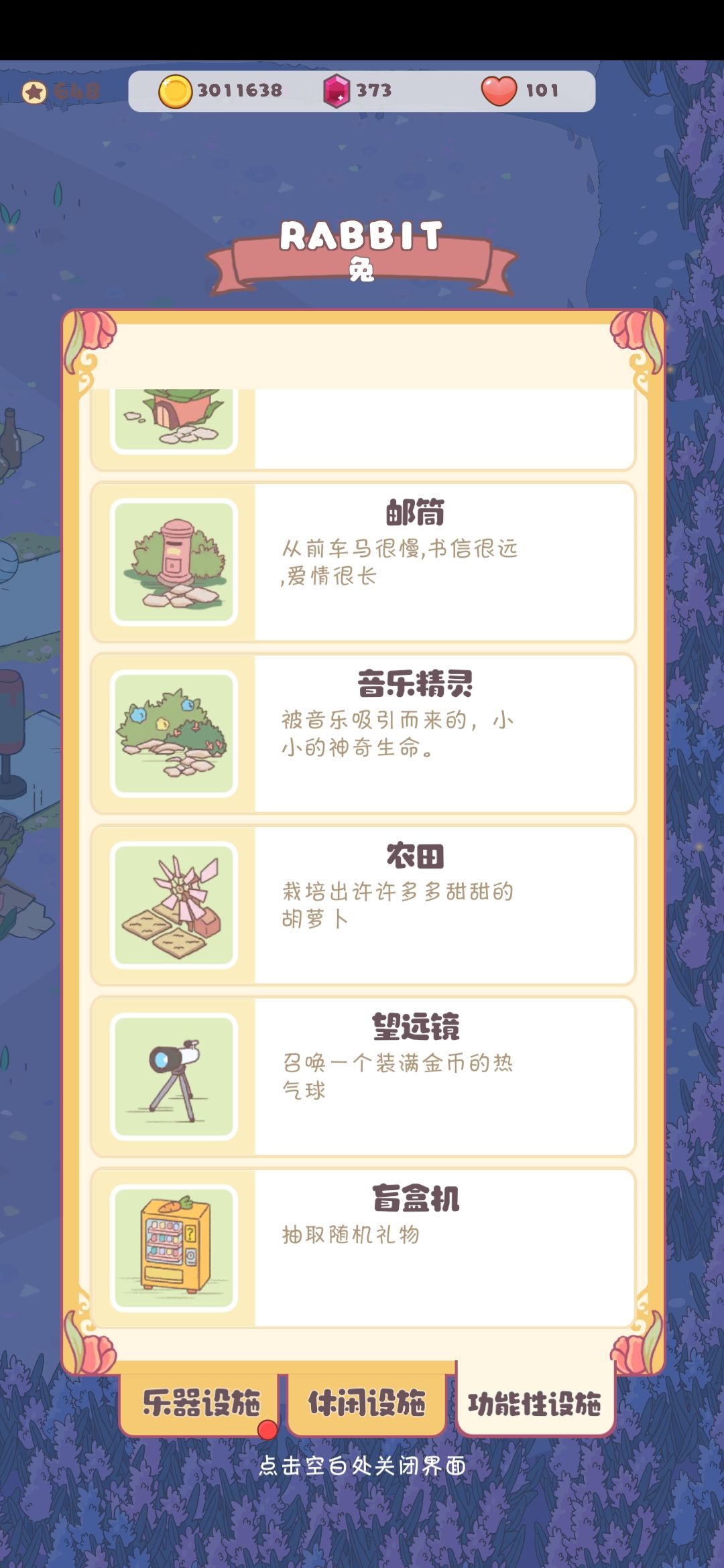
Task: Tap the heart currency icon
Action: coord(499,90)
